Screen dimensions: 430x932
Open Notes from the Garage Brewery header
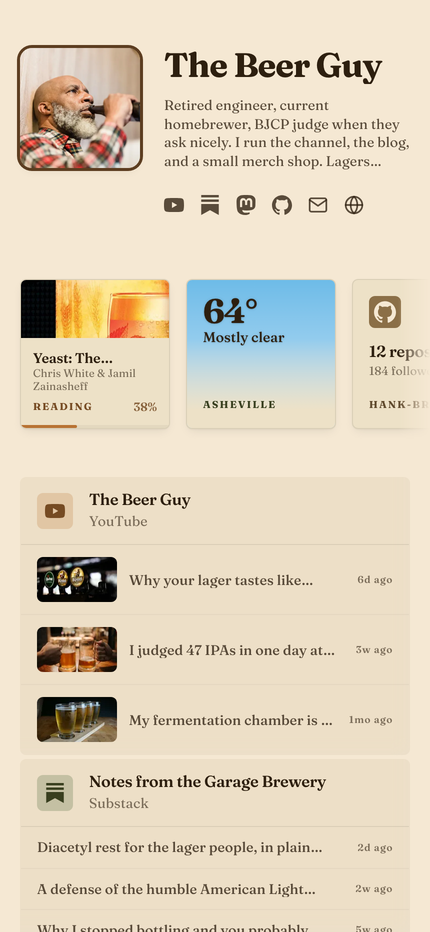[x=215, y=793]
